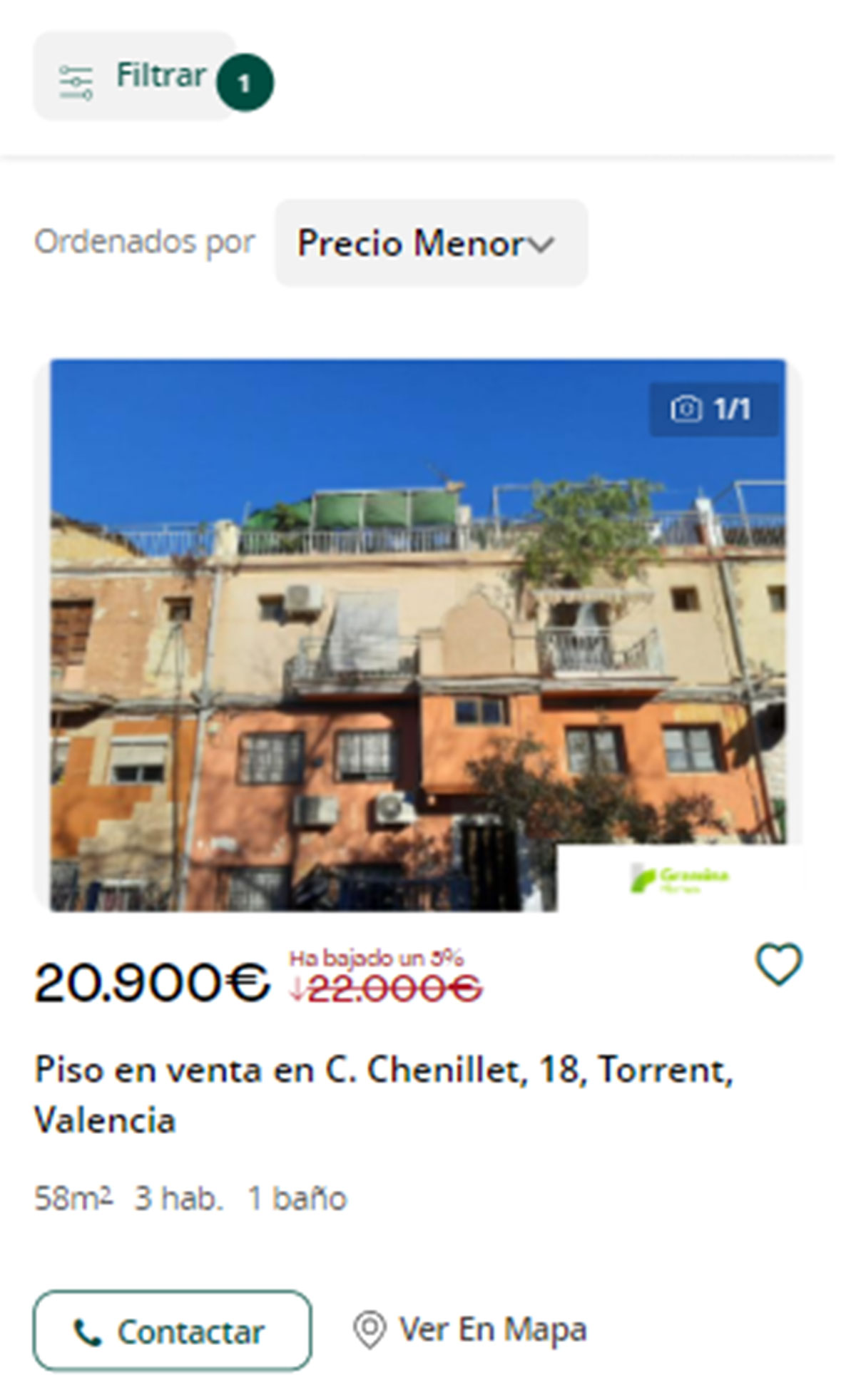Open the Filtrar filter options

136,76
